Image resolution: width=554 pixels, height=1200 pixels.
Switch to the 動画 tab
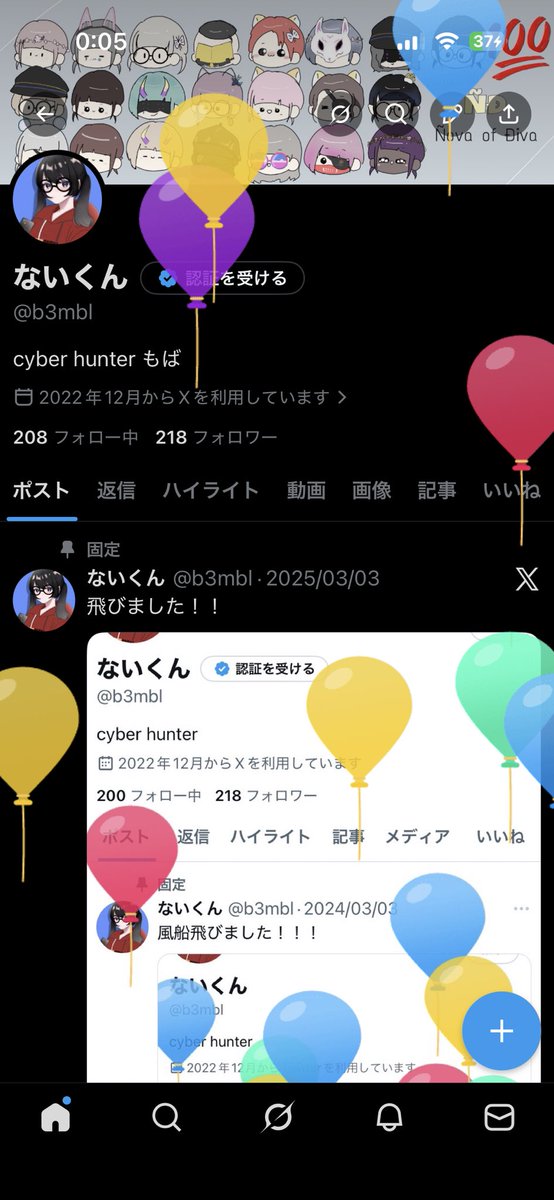coord(306,490)
